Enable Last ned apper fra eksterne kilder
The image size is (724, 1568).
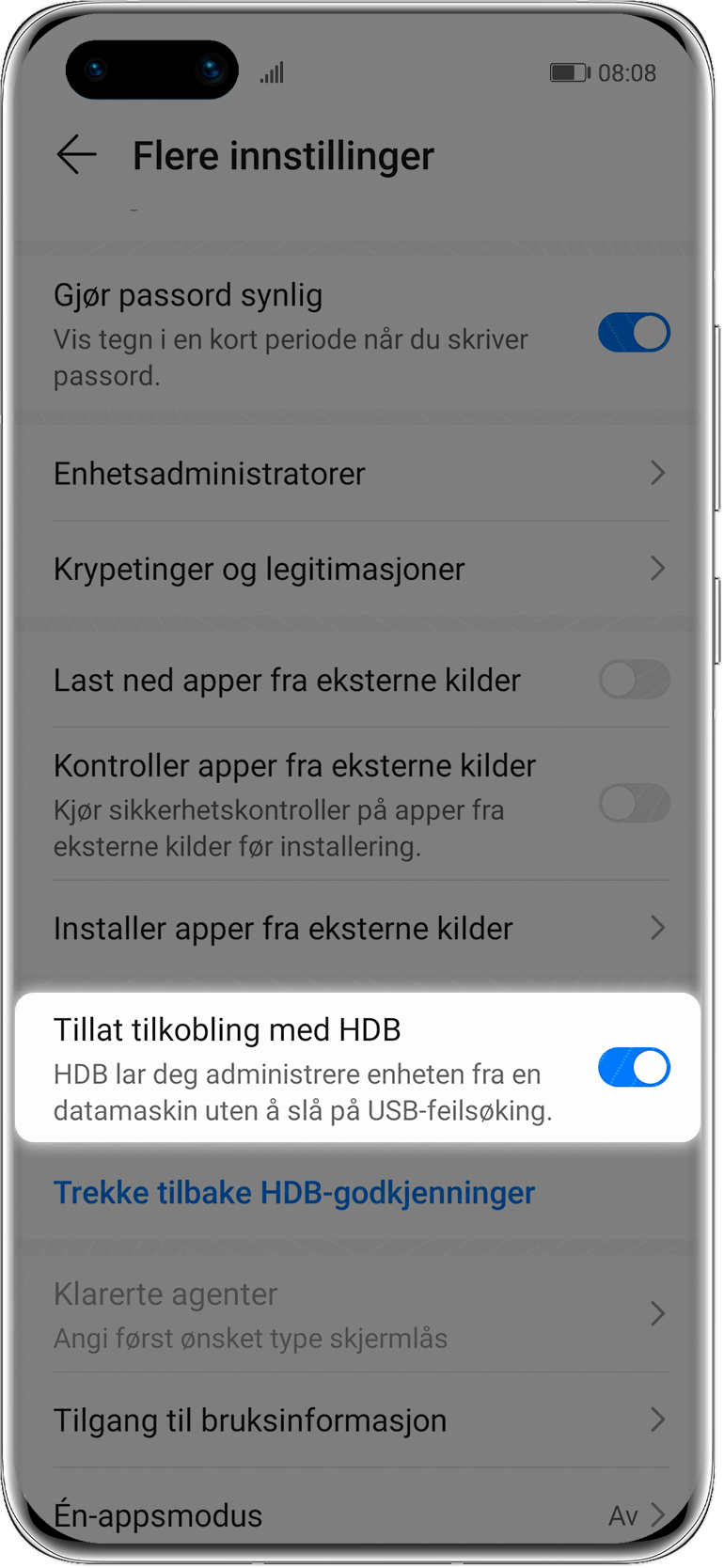click(634, 680)
